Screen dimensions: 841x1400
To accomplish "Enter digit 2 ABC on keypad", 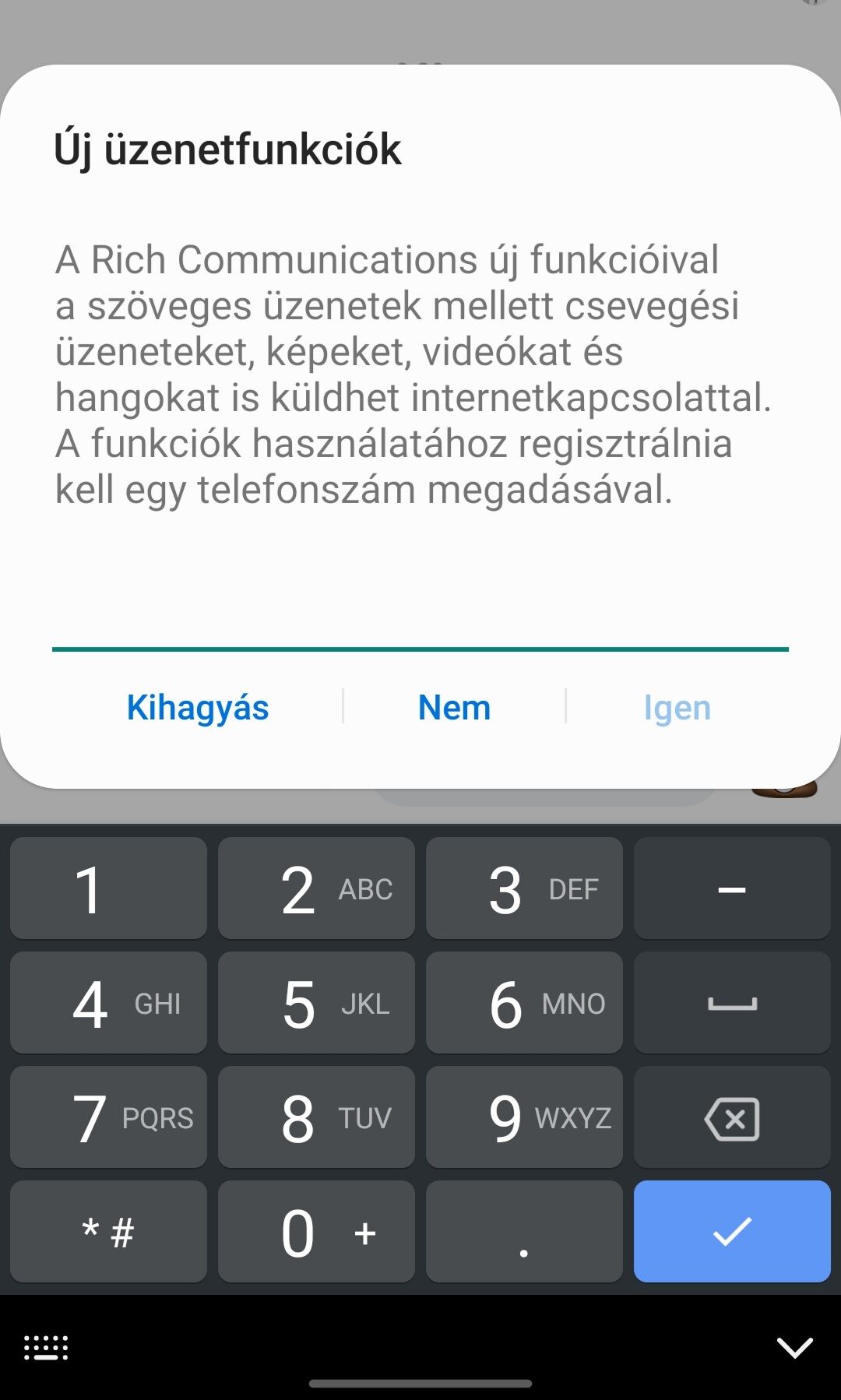I will [316, 888].
